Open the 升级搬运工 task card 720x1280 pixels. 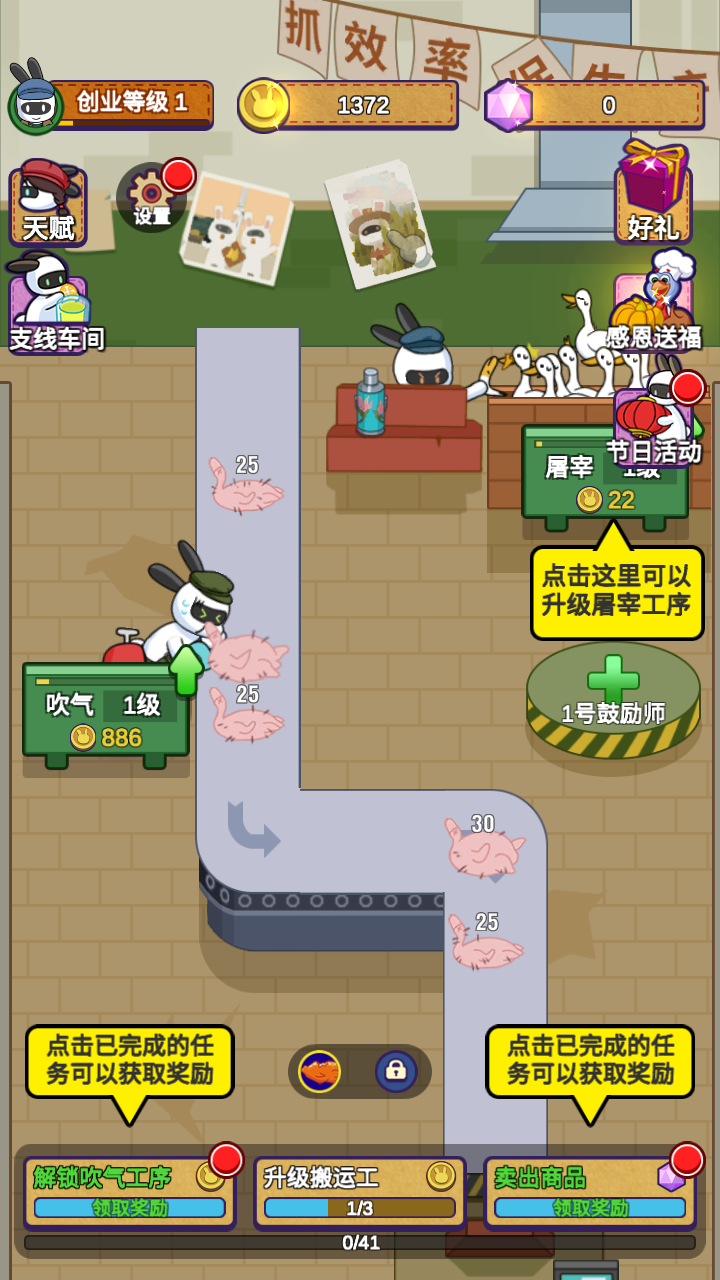click(360, 1193)
